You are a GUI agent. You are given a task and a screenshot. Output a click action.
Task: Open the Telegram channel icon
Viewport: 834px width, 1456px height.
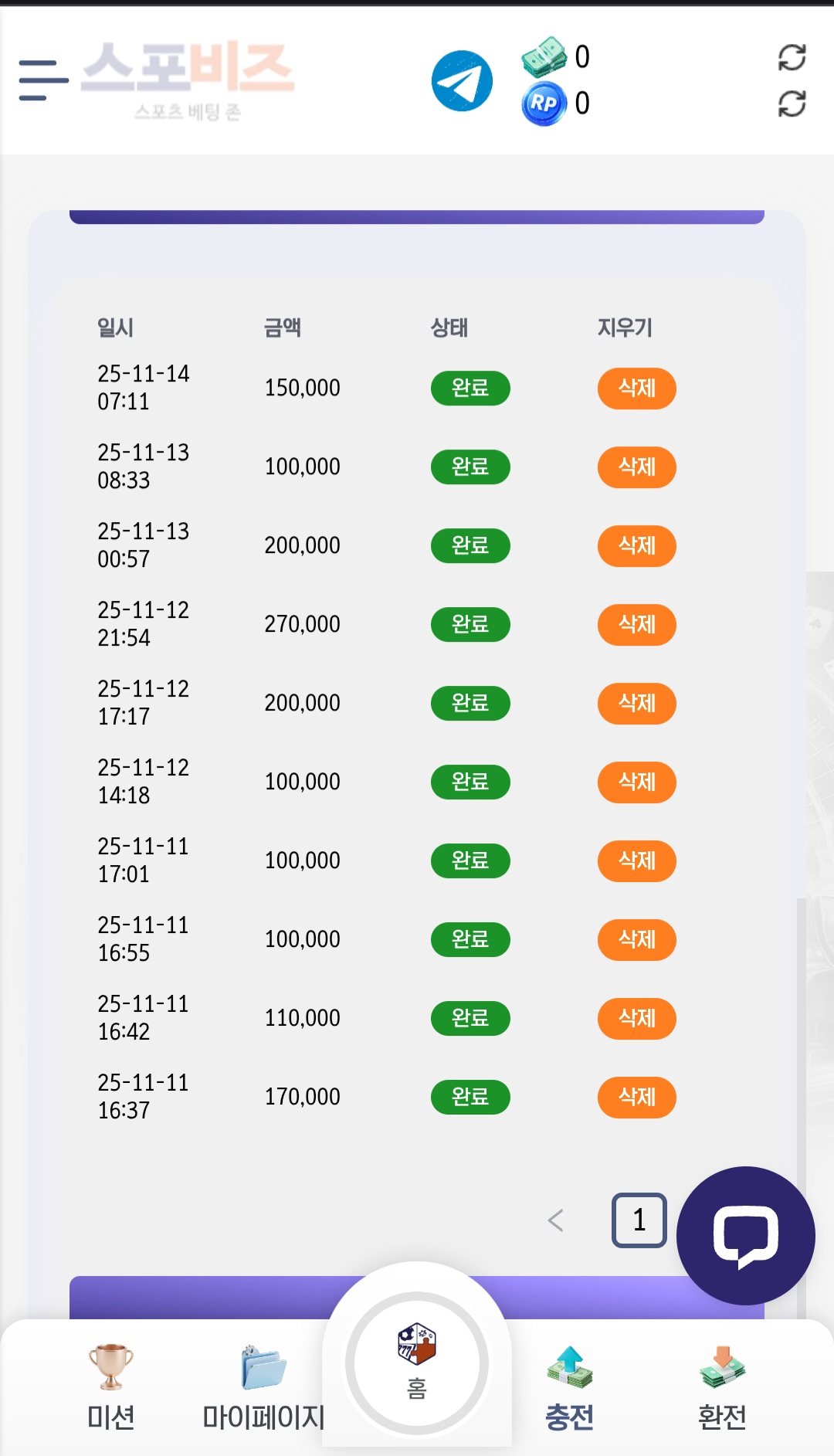point(462,81)
